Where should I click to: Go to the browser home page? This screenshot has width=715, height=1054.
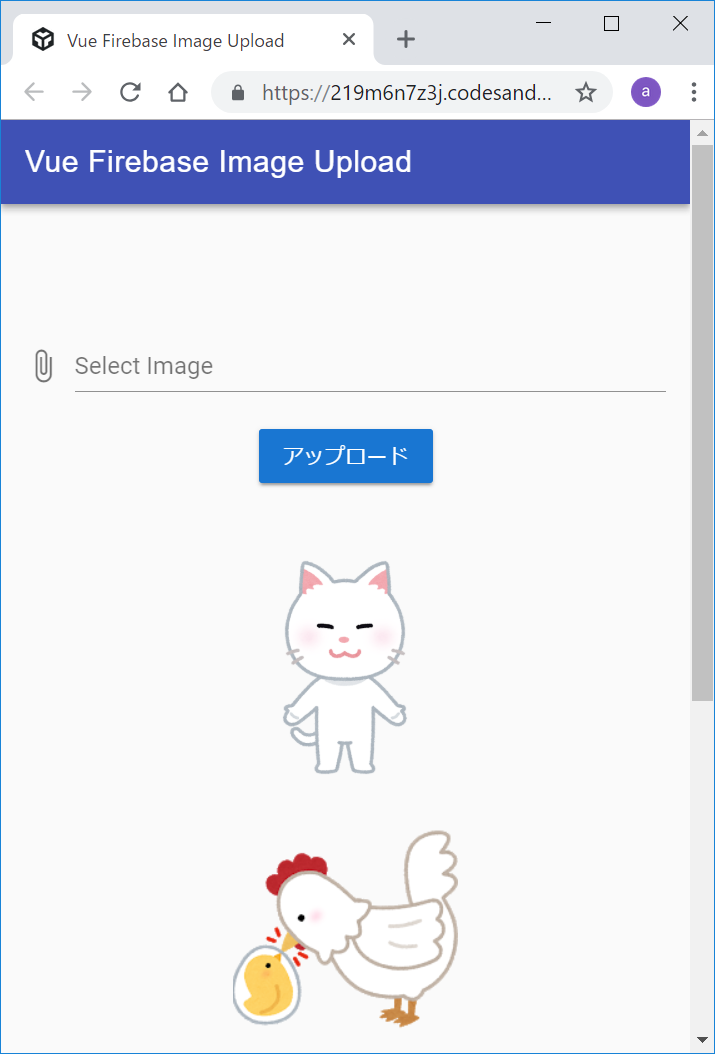(x=178, y=93)
